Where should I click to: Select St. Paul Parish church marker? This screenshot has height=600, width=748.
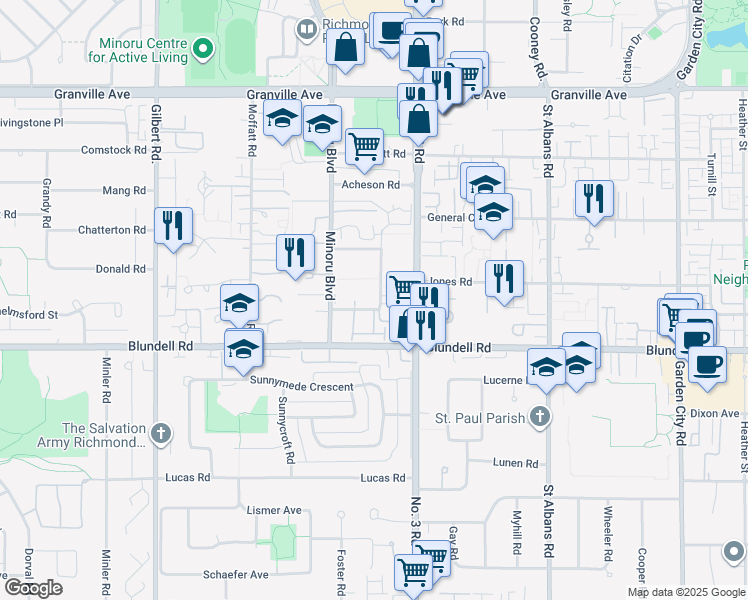540,417
